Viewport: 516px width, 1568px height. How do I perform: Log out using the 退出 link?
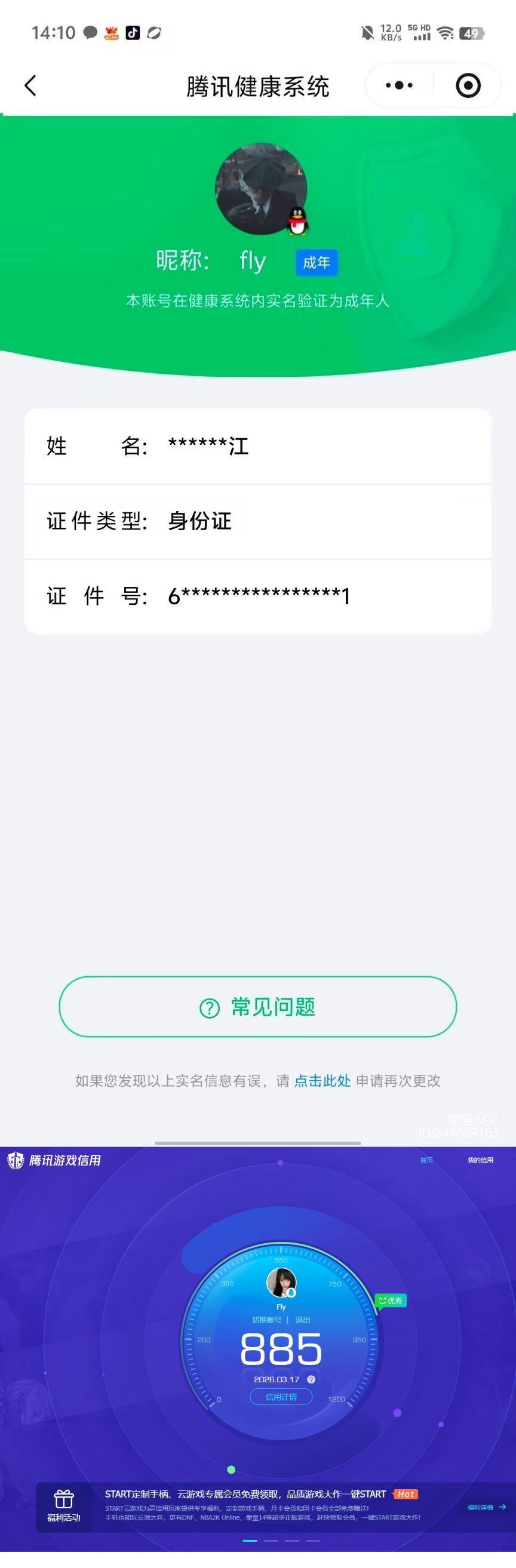click(x=303, y=1320)
